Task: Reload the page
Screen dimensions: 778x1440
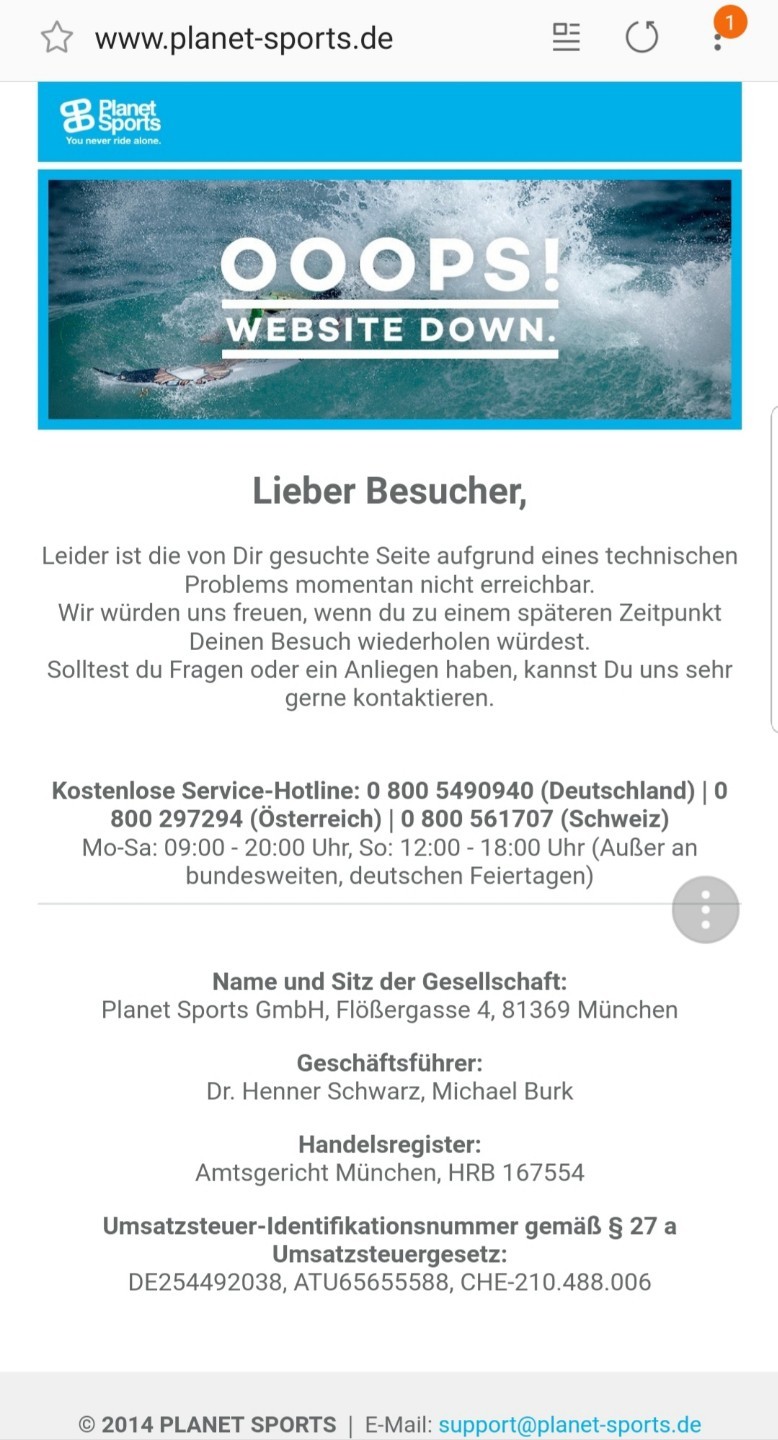Action: (642, 38)
